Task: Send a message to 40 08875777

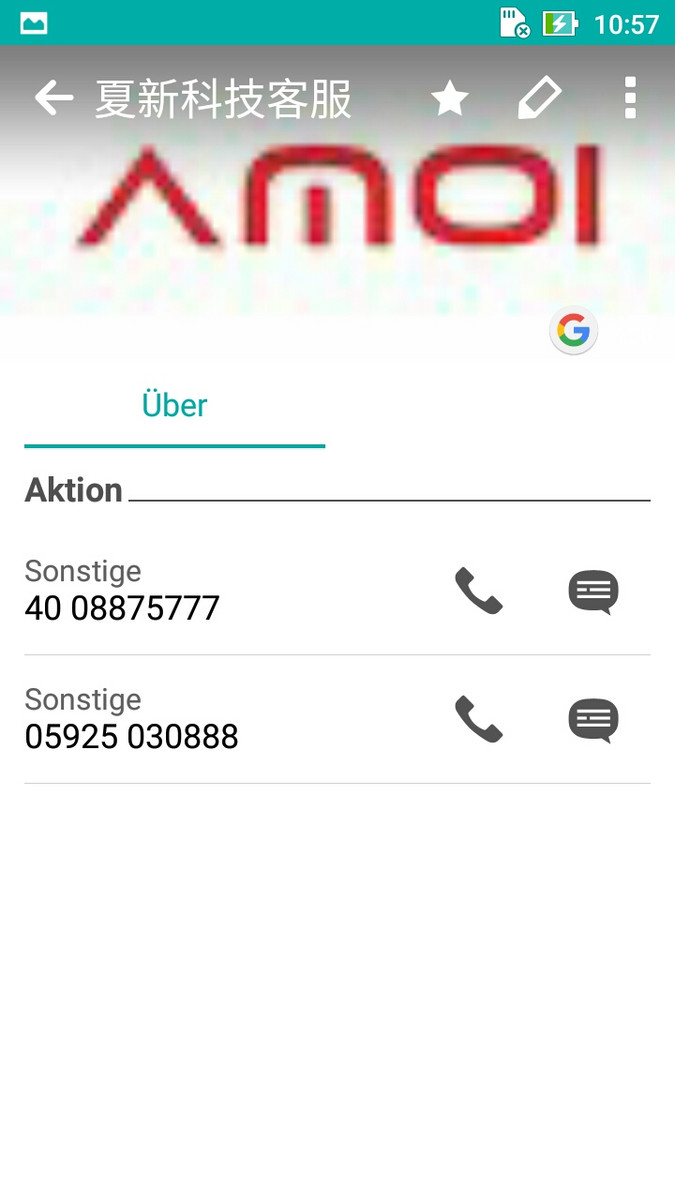Action: coord(593,591)
